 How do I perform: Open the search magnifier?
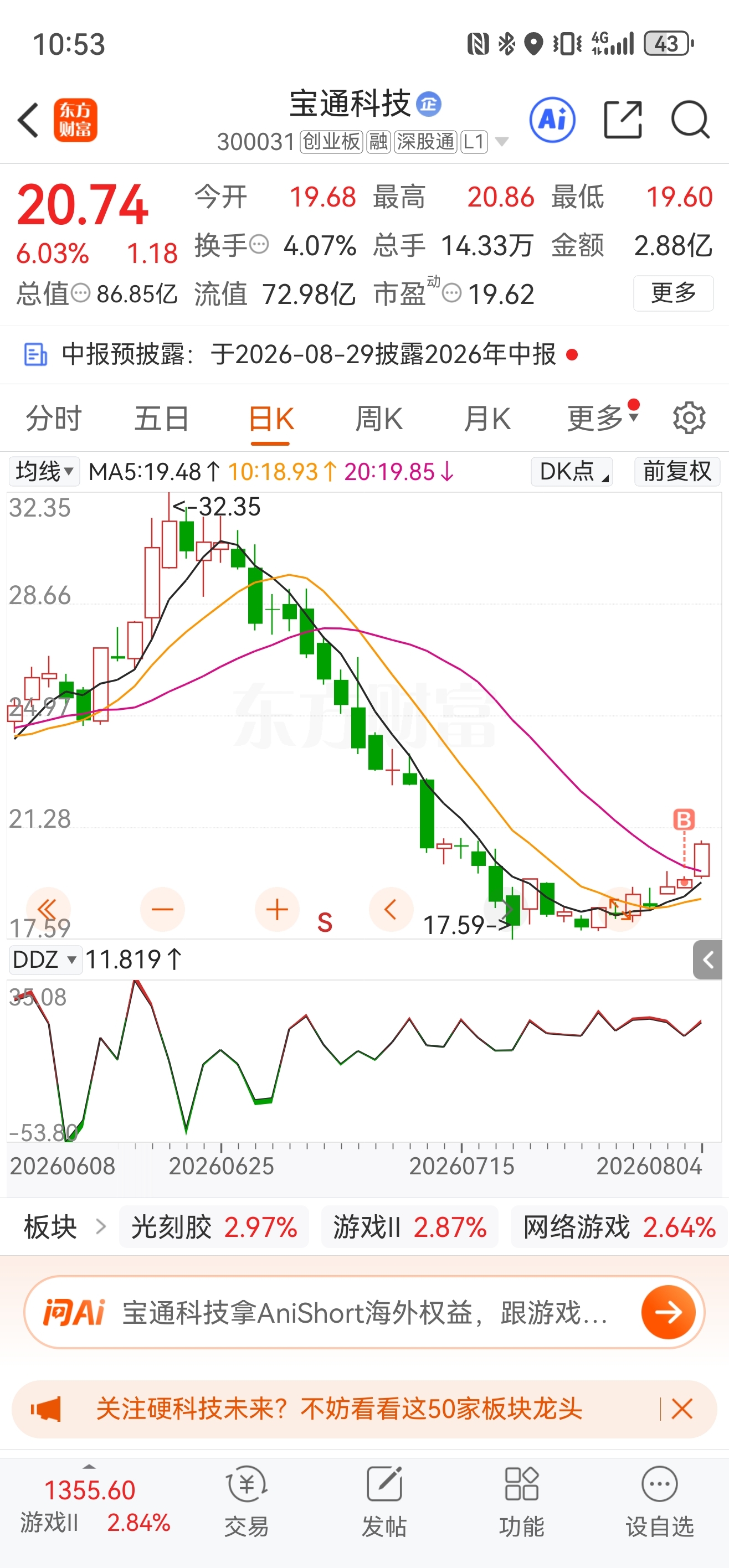coord(690,120)
